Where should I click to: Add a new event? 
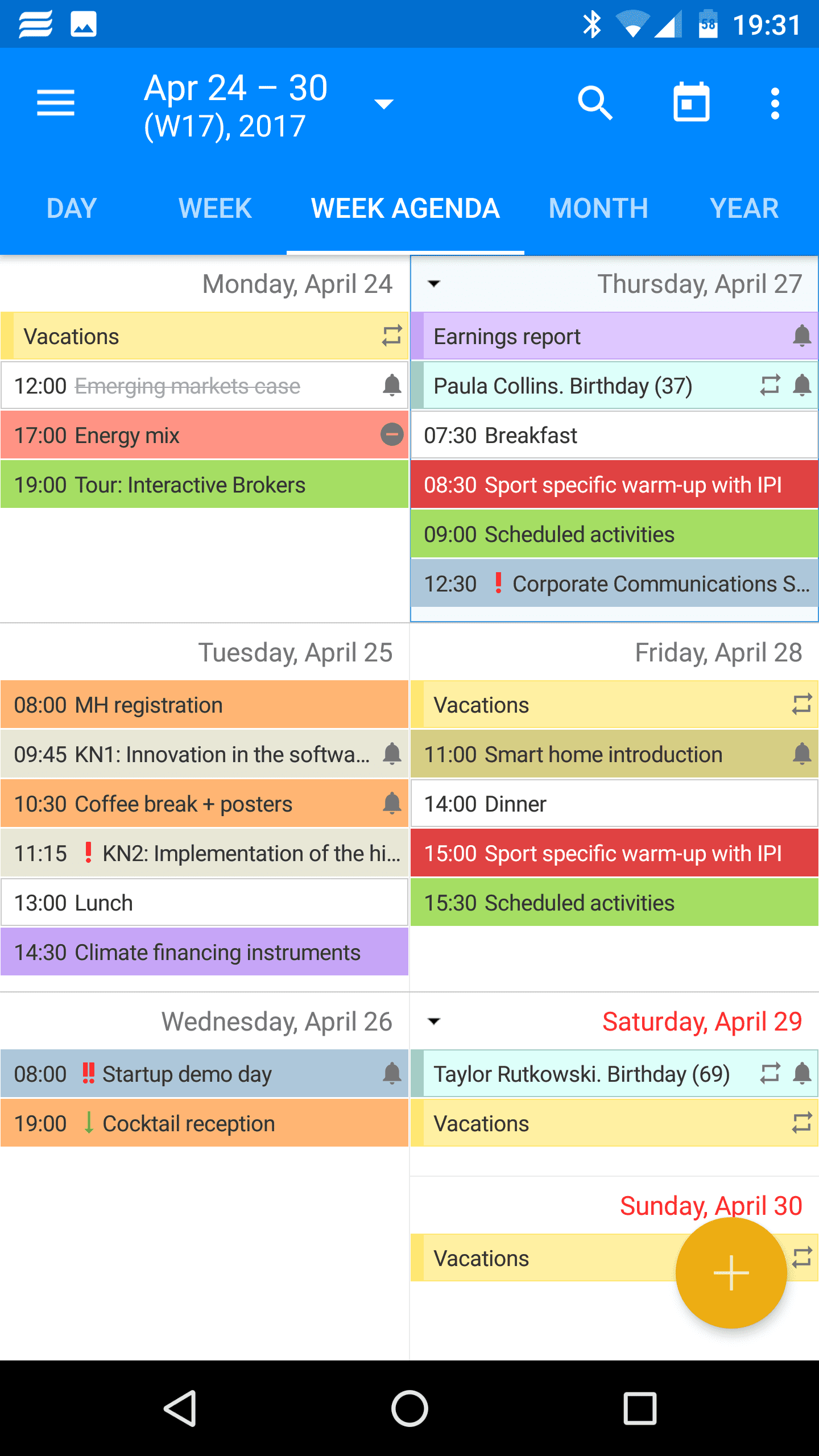pos(731,1272)
